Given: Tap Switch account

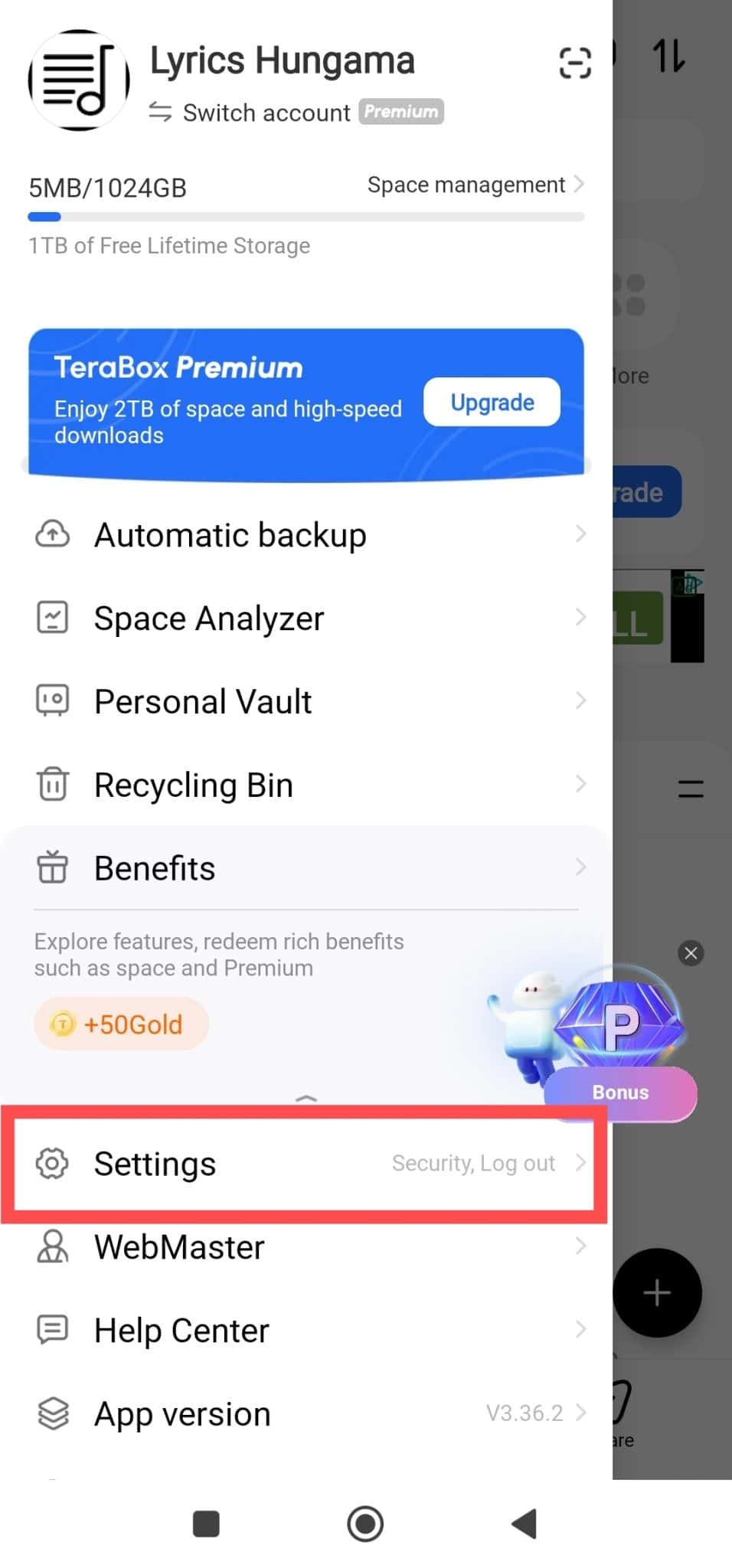Looking at the screenshot, I should click(250, 113).
